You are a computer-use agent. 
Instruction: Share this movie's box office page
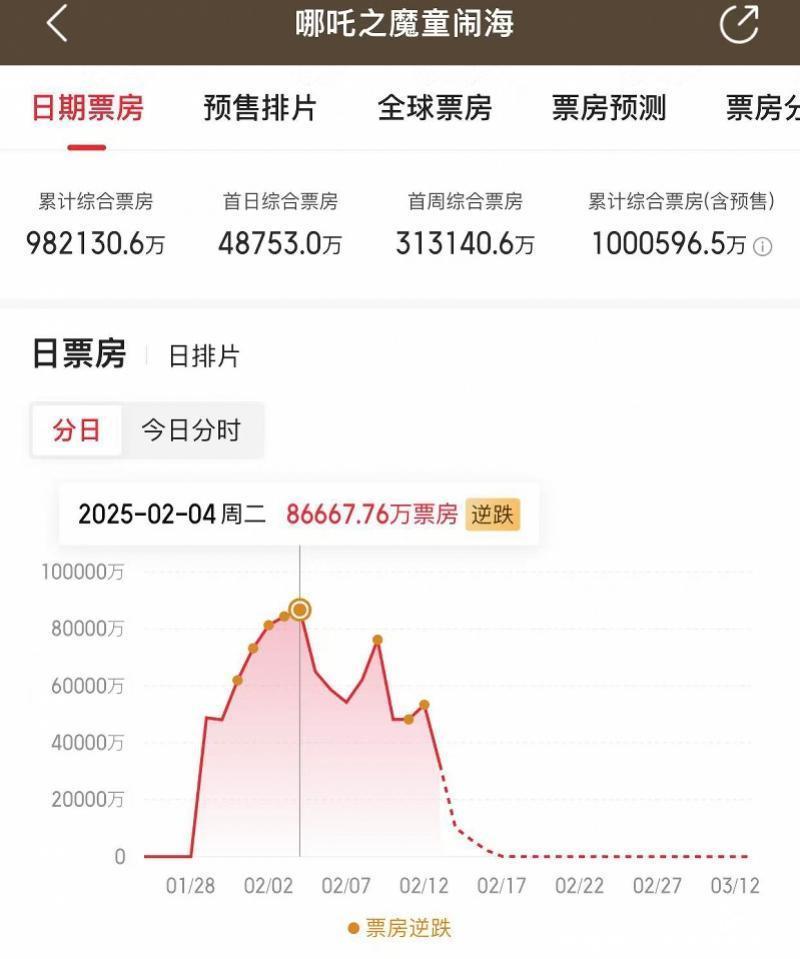tap(739, 23)
